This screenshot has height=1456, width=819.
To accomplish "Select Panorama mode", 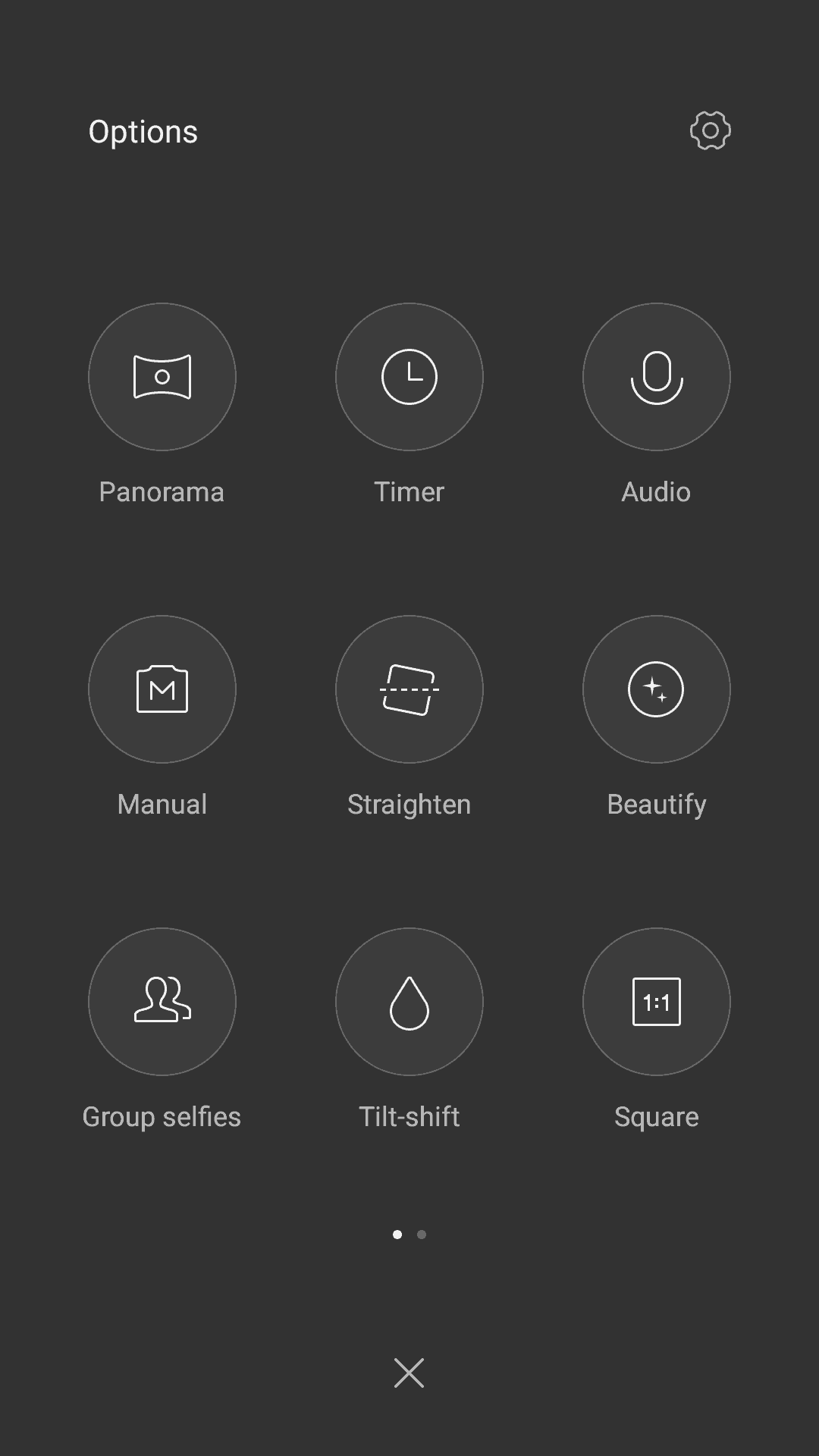I will (162, 377).
